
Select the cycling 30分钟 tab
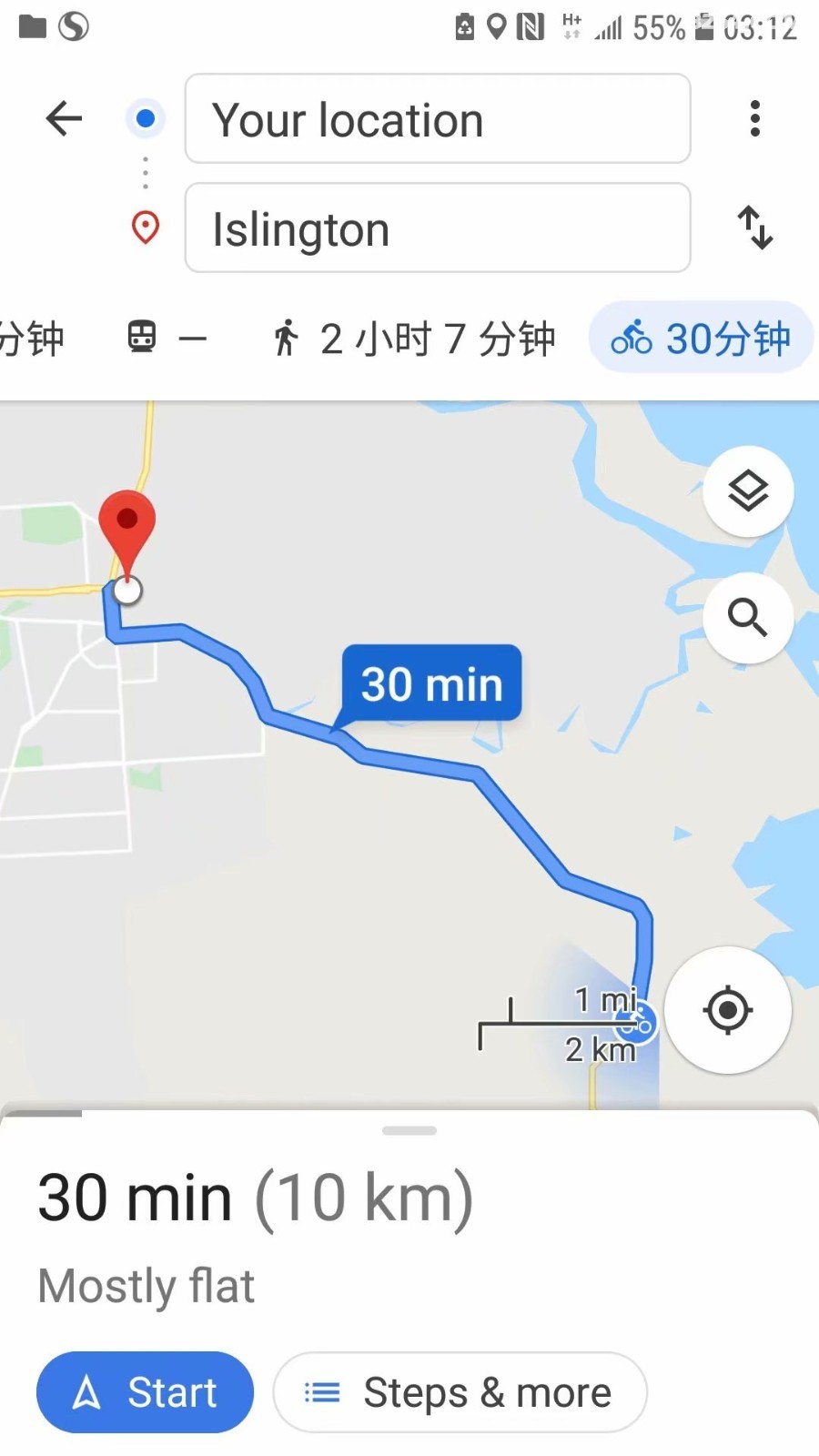pos(701,338)
